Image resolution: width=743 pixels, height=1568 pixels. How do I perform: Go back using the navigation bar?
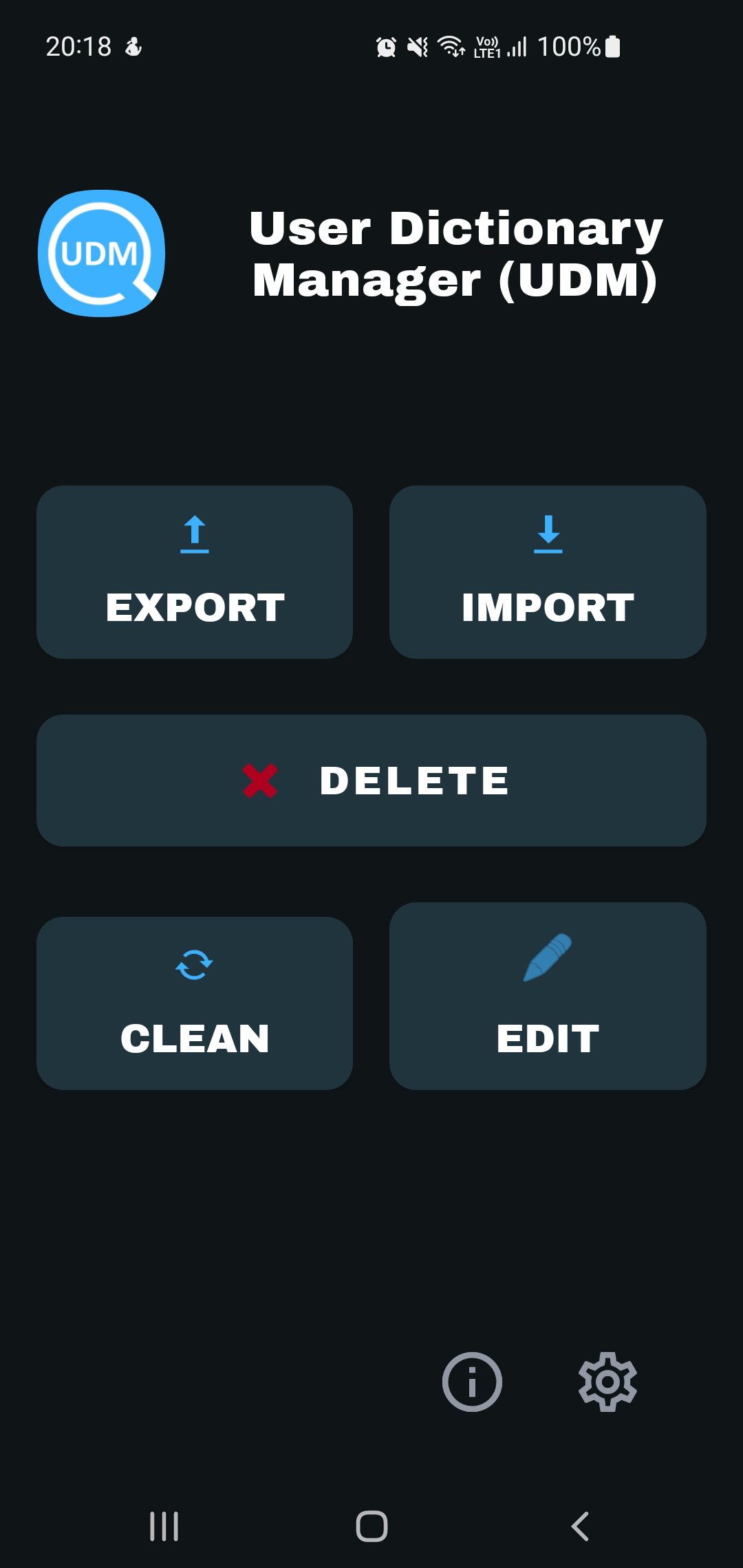(x=580, y=1526)
